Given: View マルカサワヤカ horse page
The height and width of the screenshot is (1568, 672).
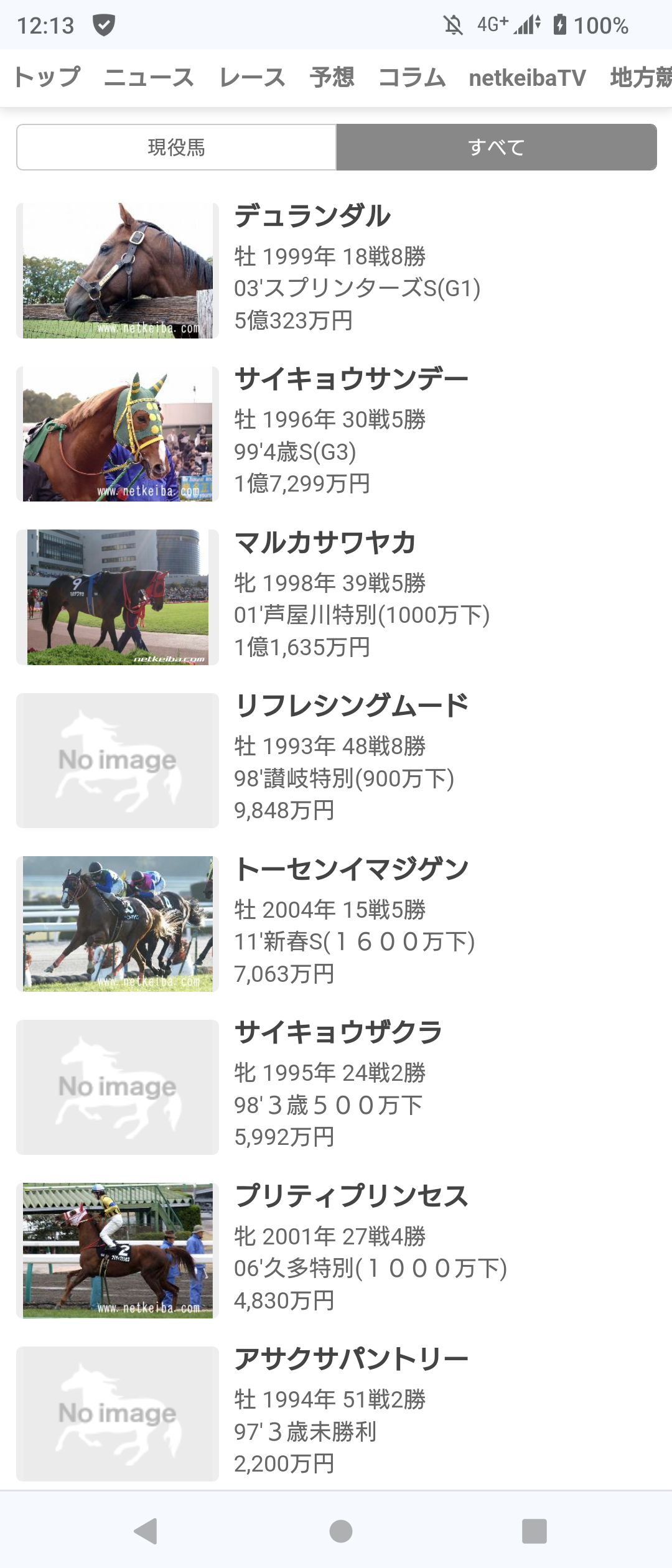Looking at the screenshot, I should tap(325, 543).
